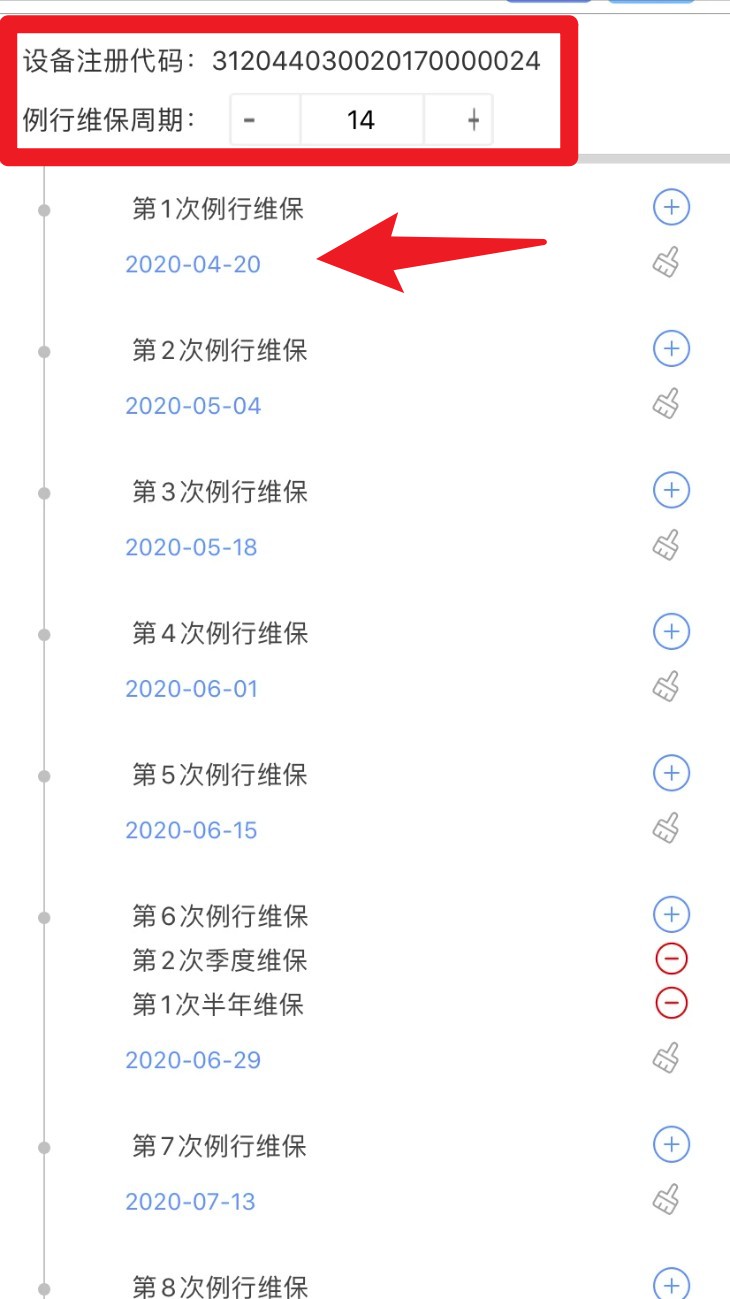
Task: Click the plus icon next to 第1次例行维保
Action: (670, 208)
